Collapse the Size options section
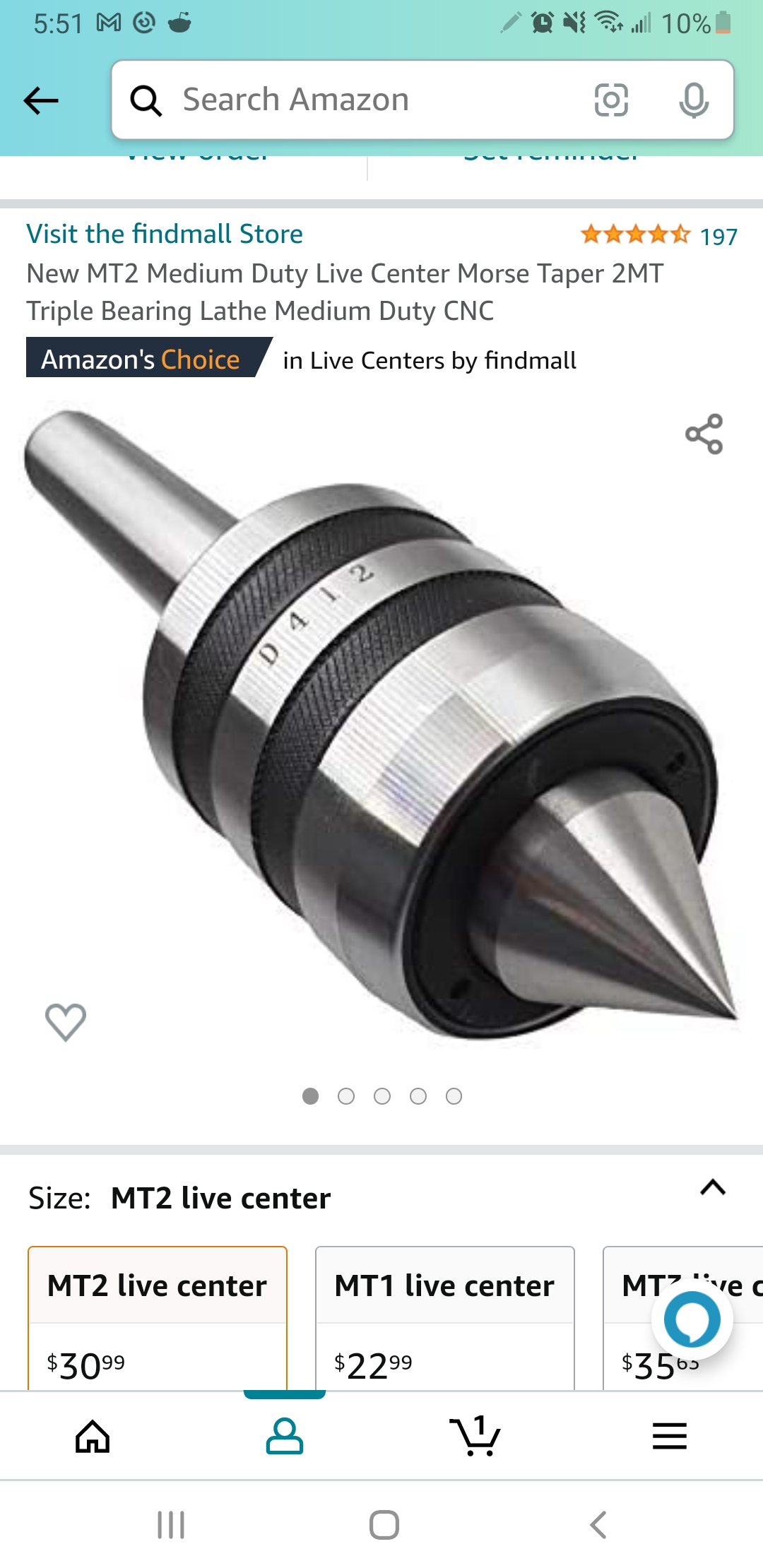The height and width of the screenshot is (1568, 763). point(712,1188)
